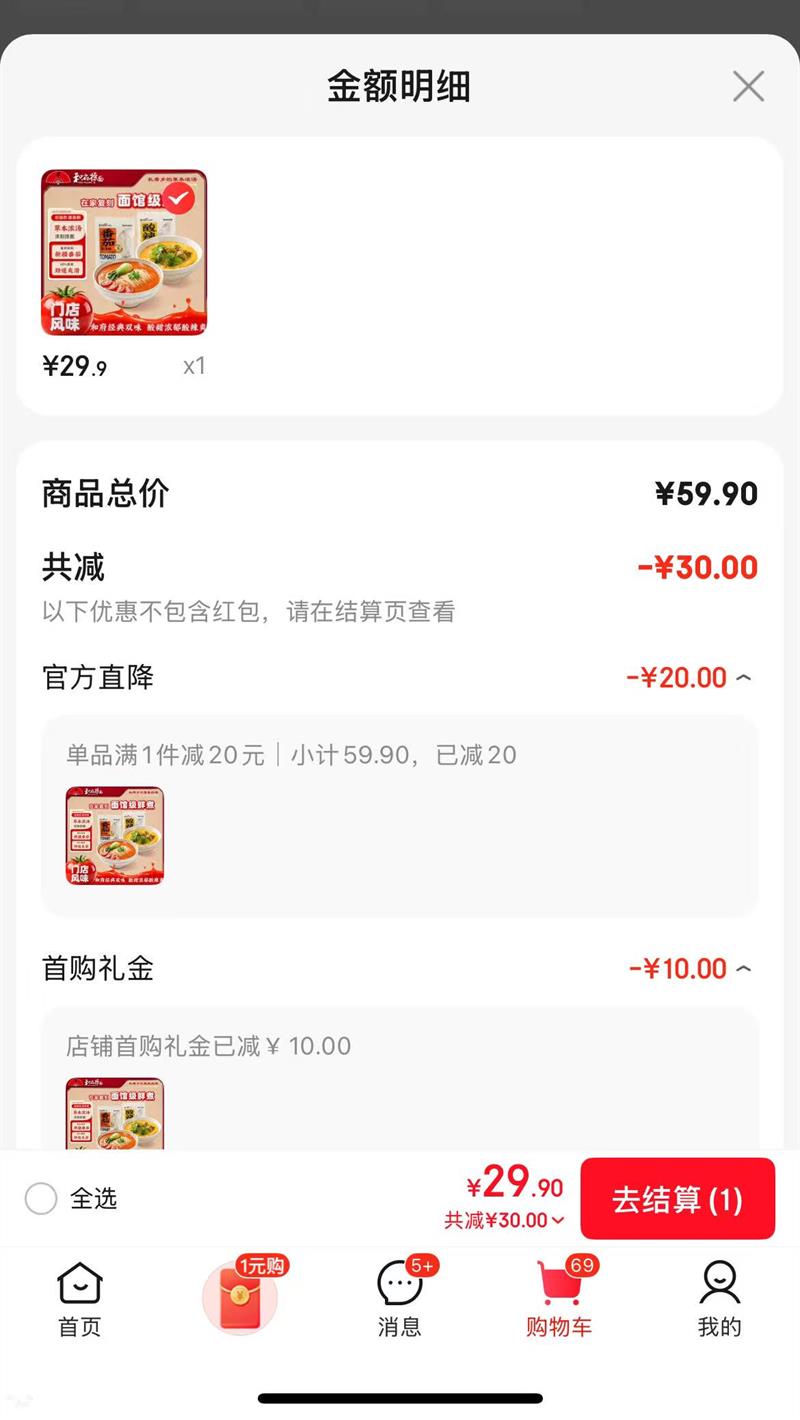Screen dimensions: 800x1420
Task: Open the 1元购 red packet tab
Action: pyautogui.click(x=241, y=1297)
